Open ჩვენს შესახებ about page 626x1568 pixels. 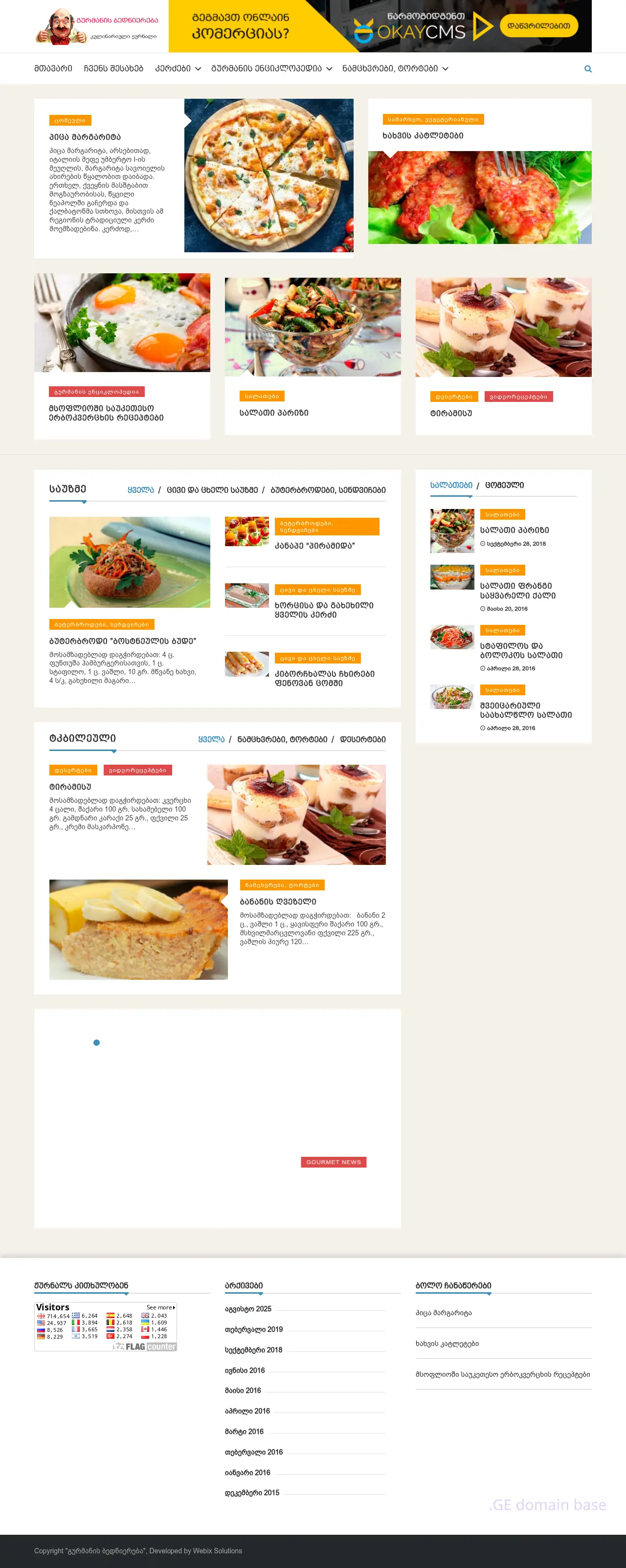click(113, 69)
